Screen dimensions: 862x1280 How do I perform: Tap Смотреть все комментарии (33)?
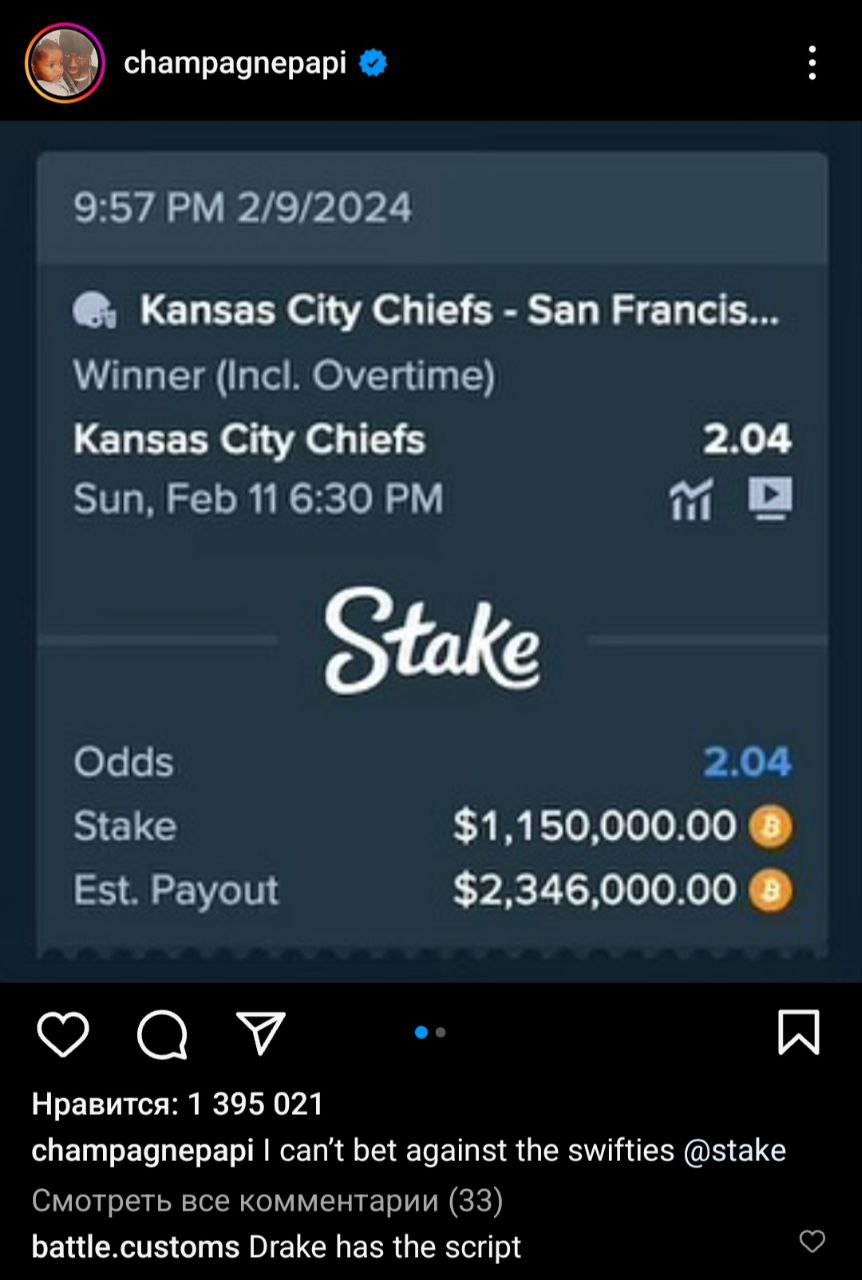[267, 1199]
